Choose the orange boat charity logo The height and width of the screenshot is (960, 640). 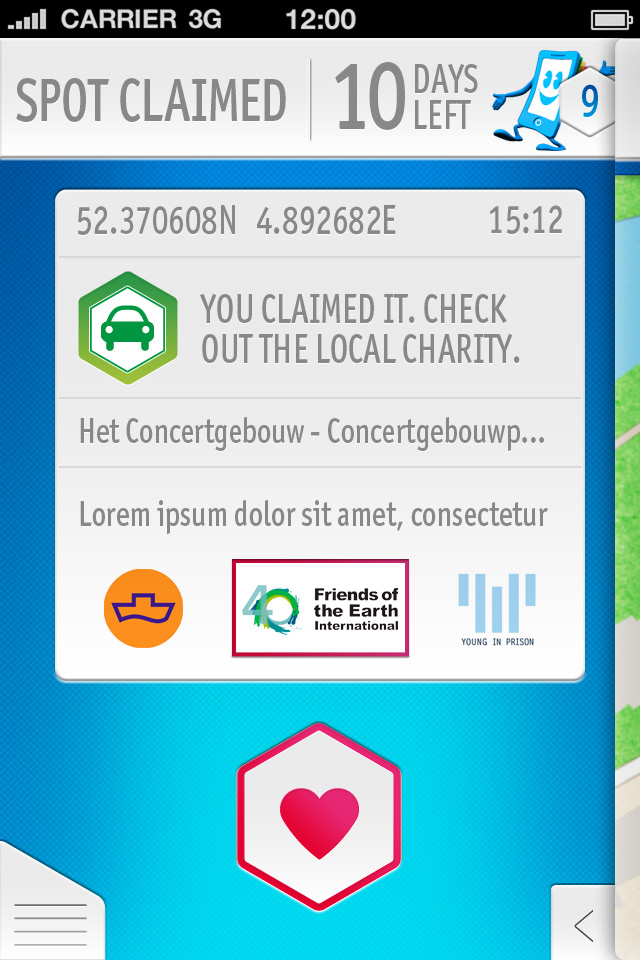pyautogui.click(x=144, y=608)
